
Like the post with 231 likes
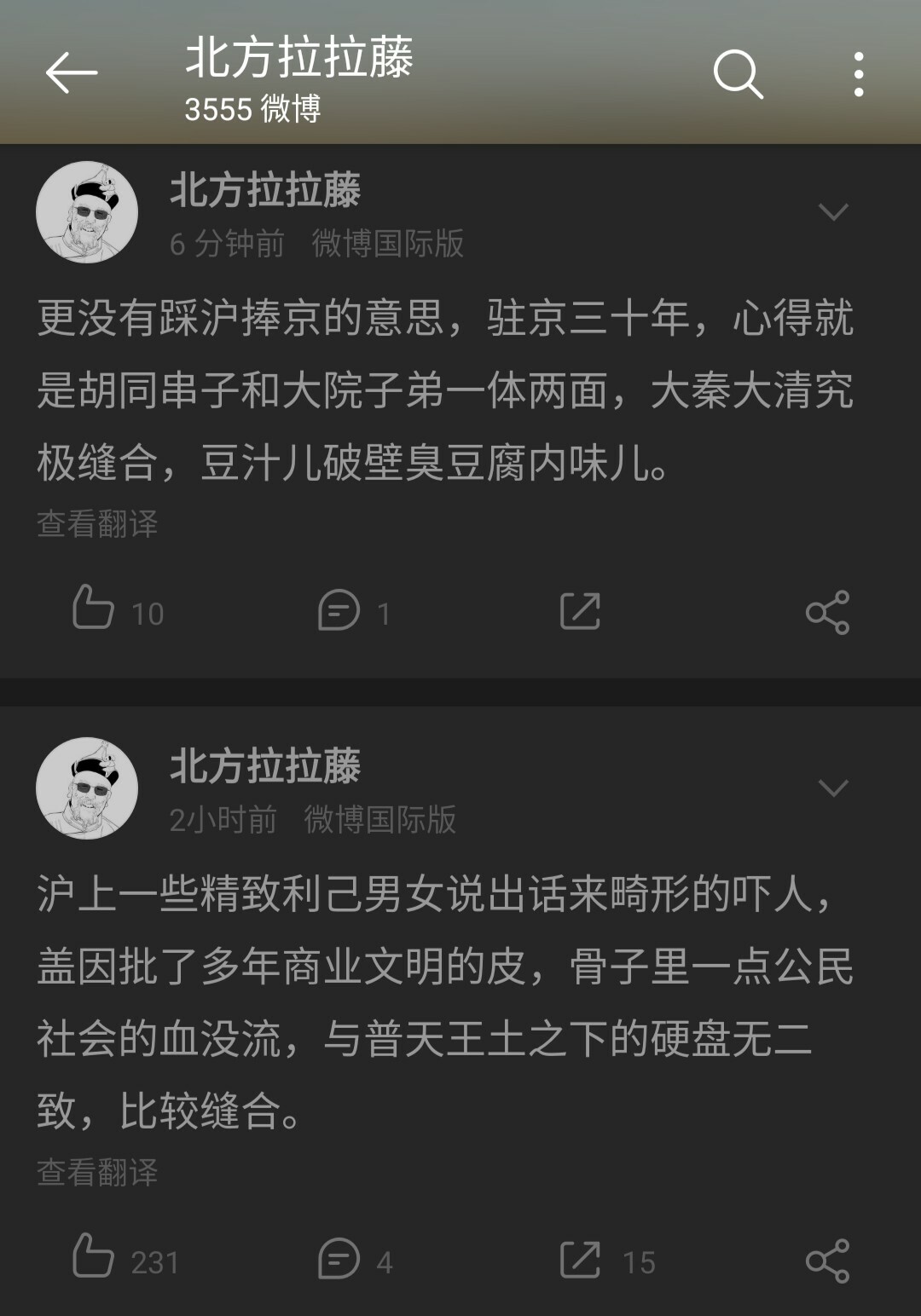tap(94, 1257)
